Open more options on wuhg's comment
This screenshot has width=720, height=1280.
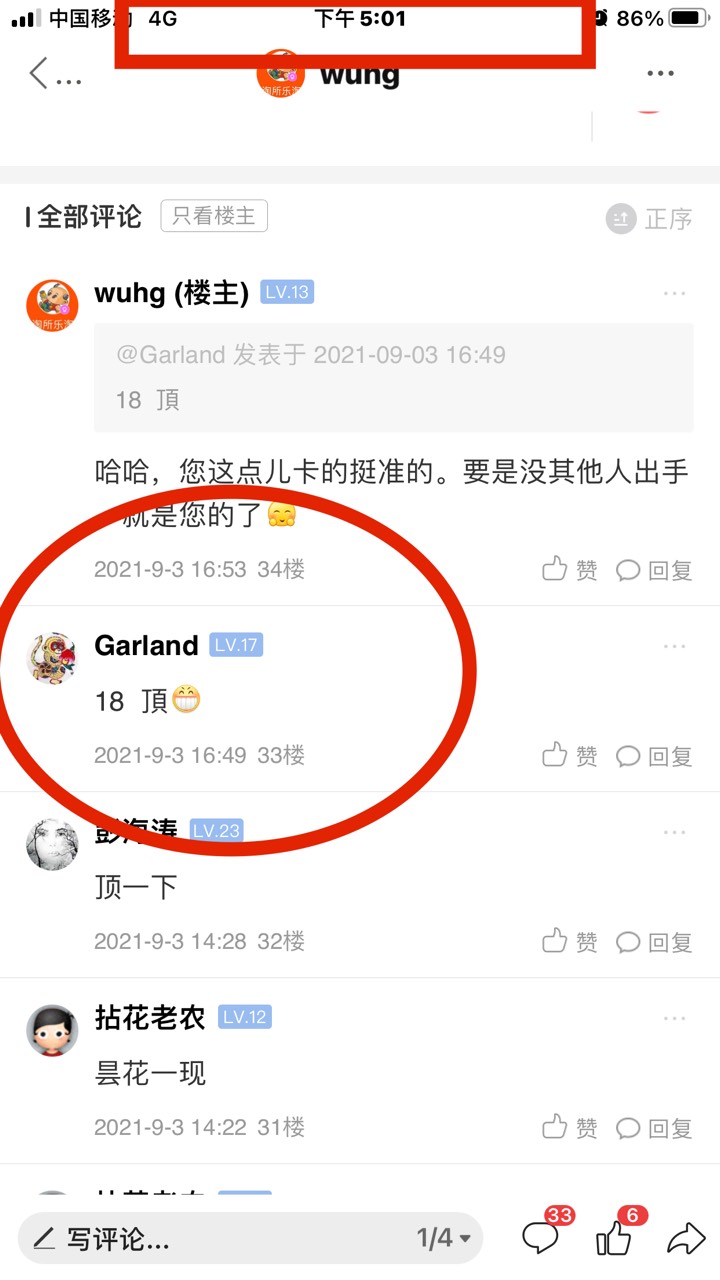point(674,293)
